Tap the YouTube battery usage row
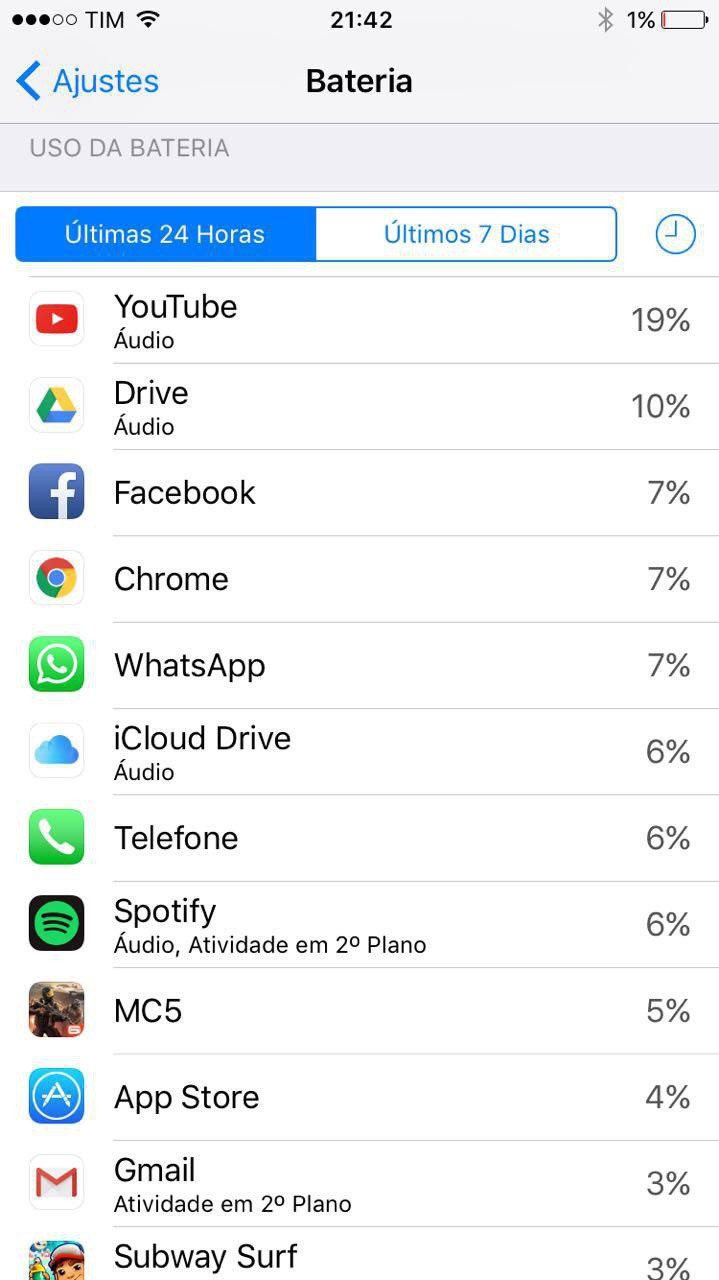This screenshot has width=719, height=1280. tap(360, 320)
